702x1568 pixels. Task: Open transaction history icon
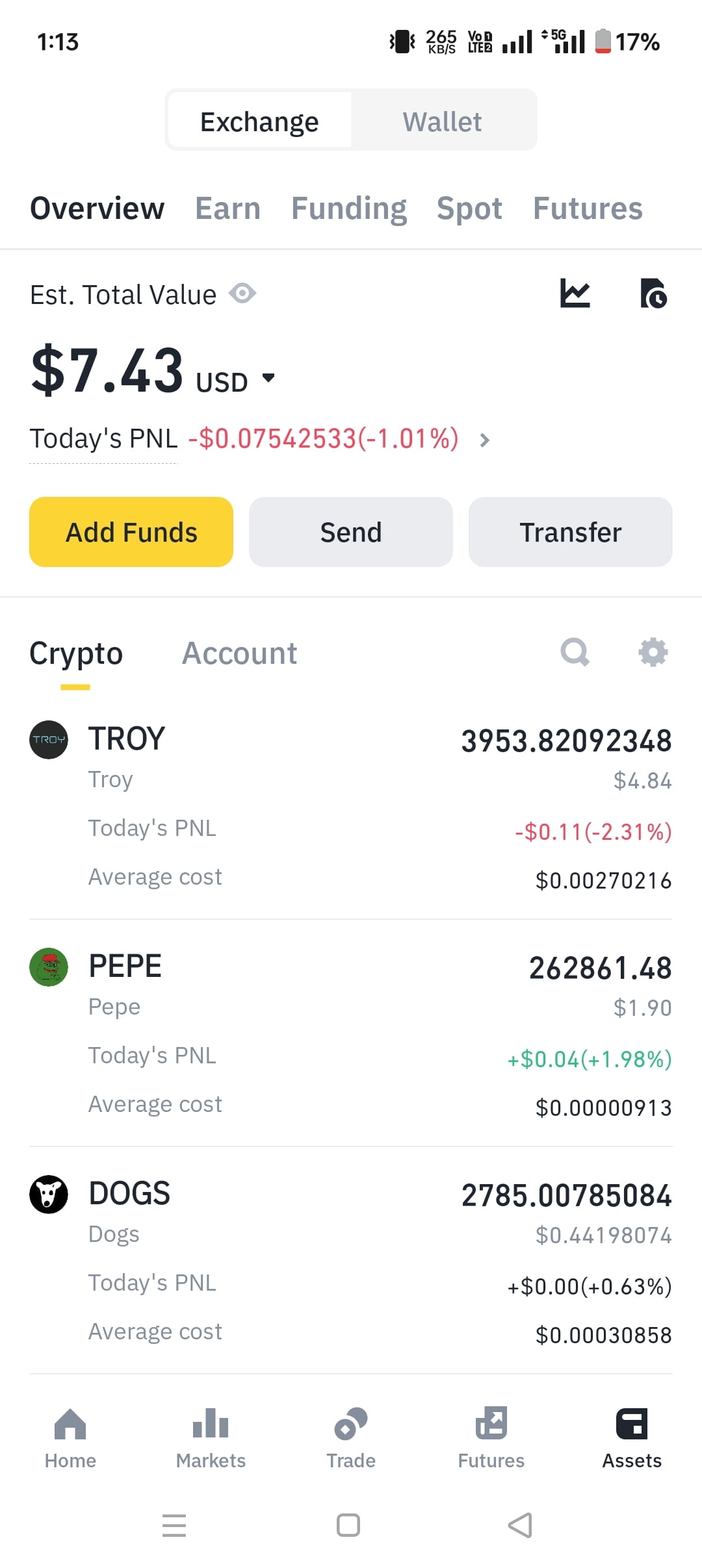pyautogui.click(x=653, y=293)
